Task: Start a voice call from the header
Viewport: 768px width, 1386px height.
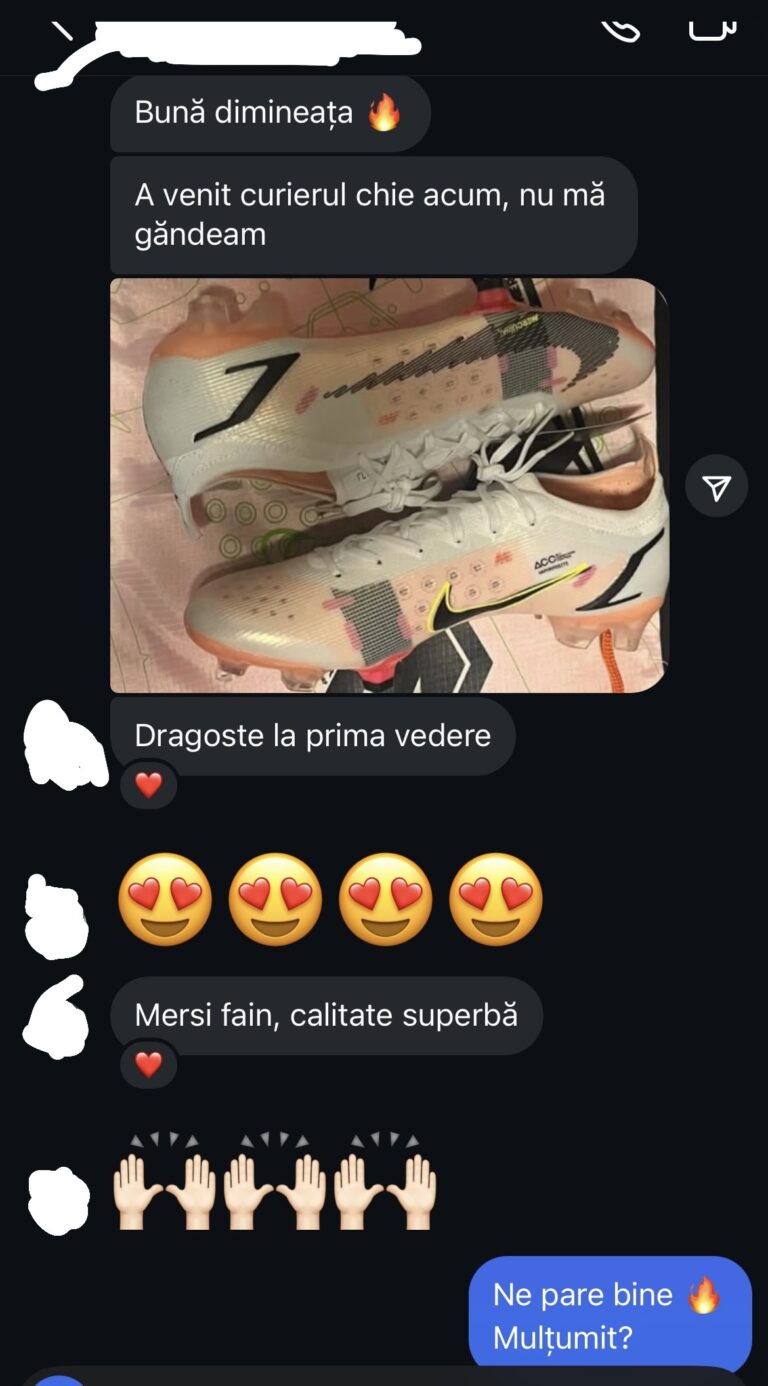Action: 620,30
